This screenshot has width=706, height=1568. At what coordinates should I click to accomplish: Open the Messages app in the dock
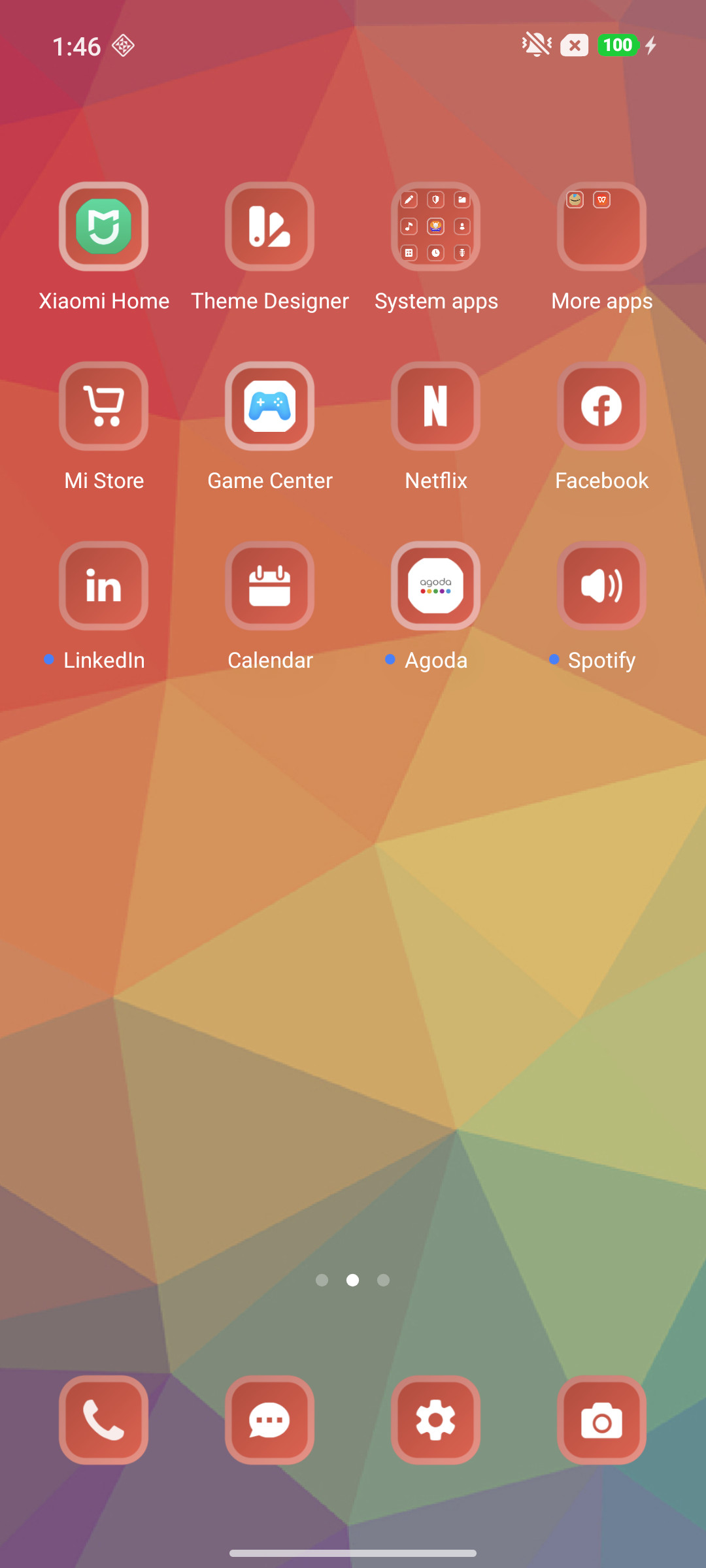click(270, 1420)
